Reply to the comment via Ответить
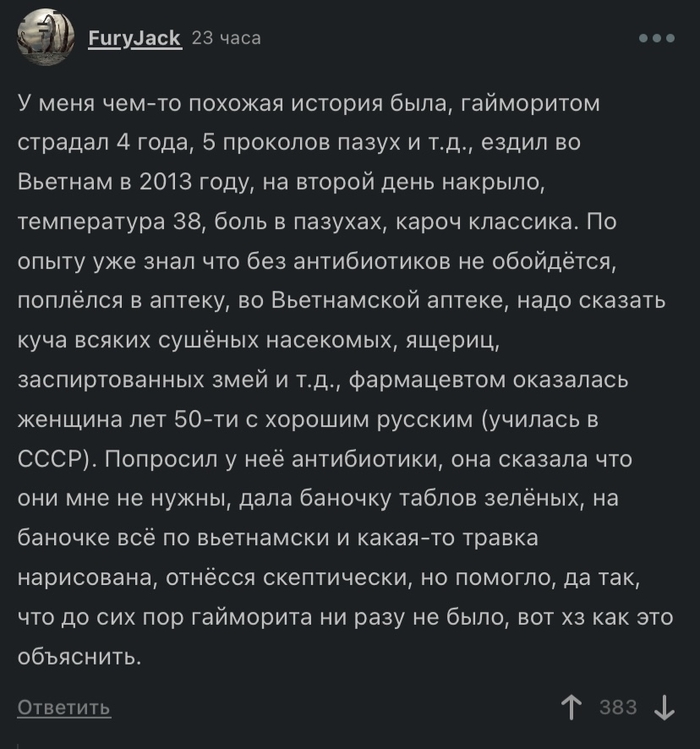This screenshot has height=749, width=700. 64,708
